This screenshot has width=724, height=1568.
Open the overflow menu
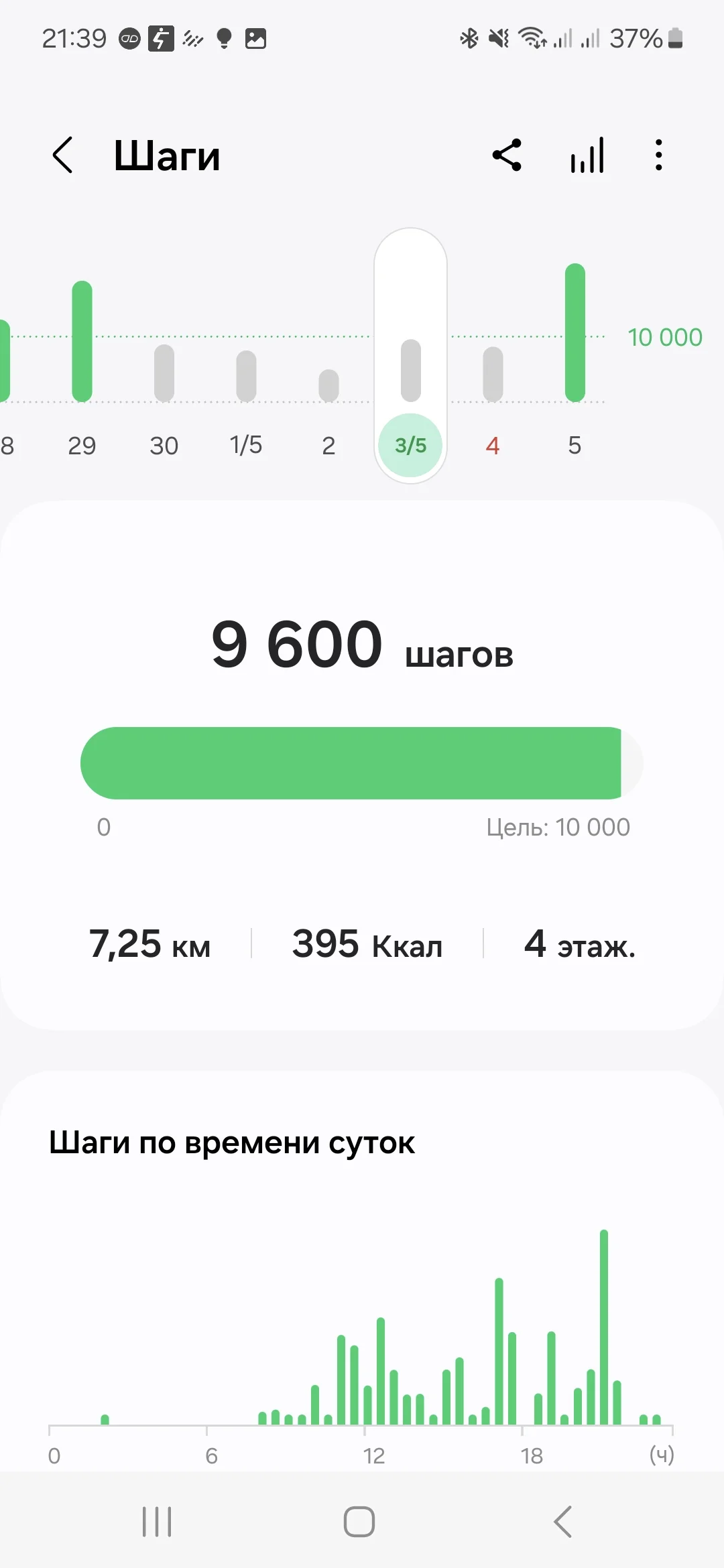(659, 155)
